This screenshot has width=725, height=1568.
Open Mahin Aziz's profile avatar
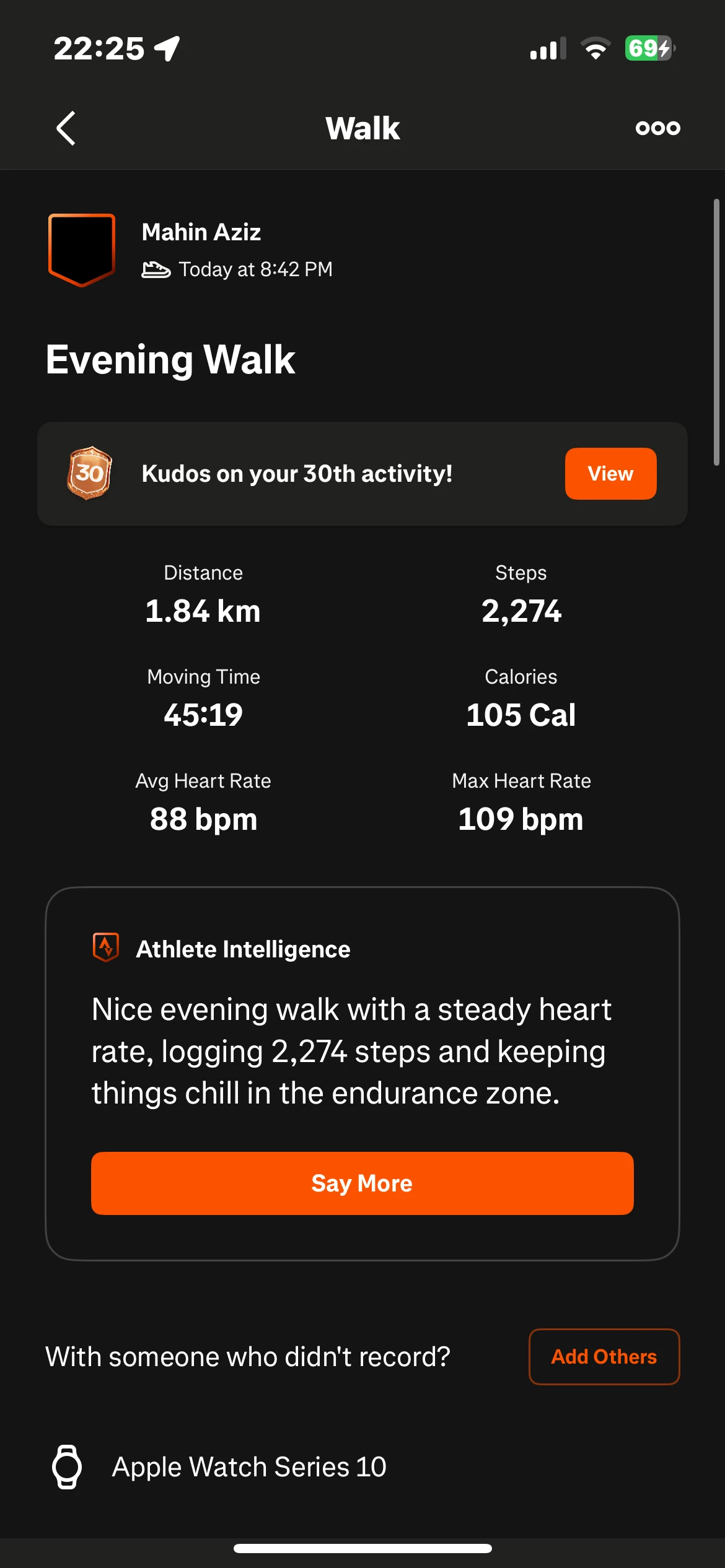click(x=82, y=250)
